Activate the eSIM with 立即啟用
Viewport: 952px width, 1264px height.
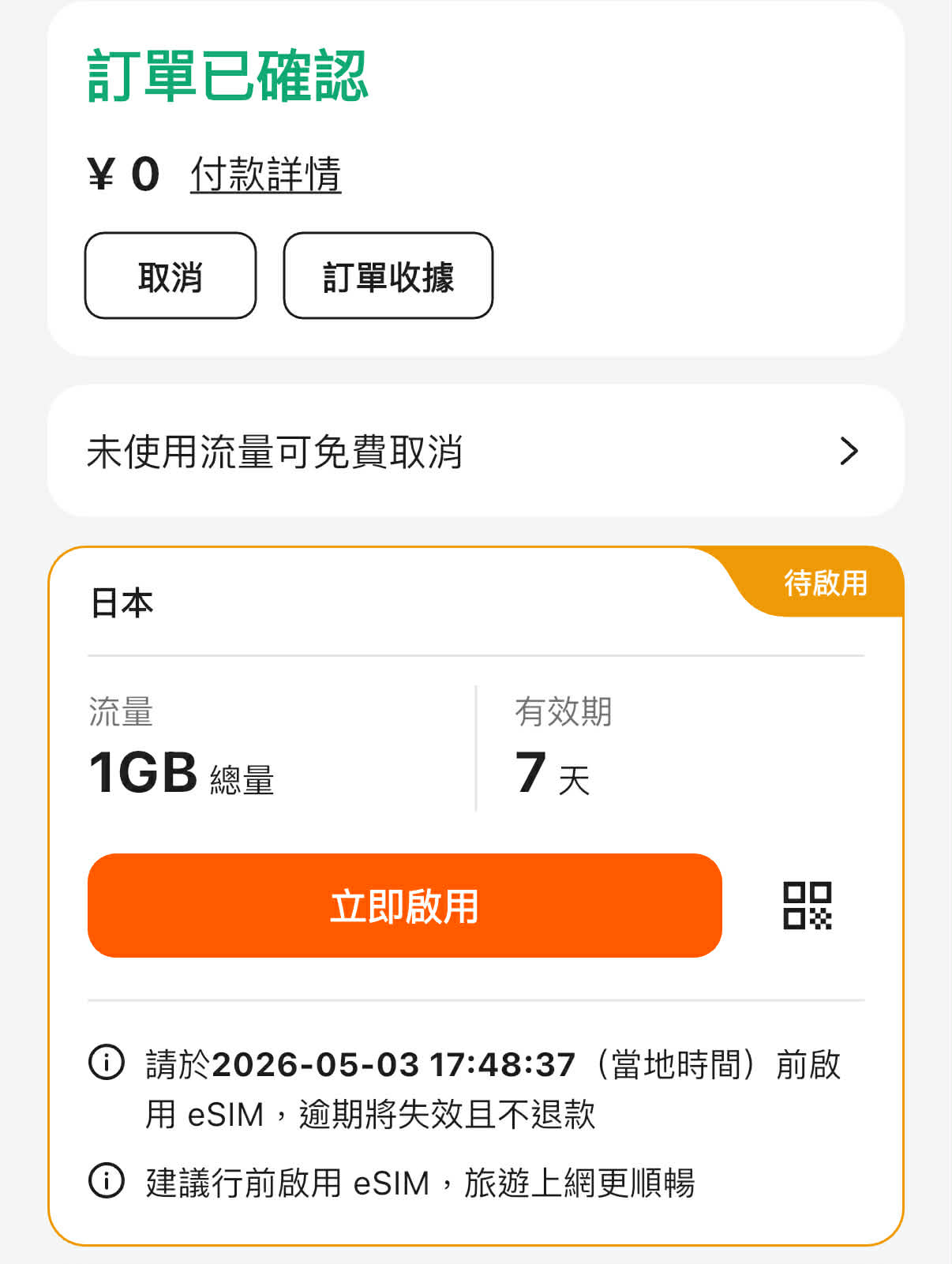(x=404, y=905)
